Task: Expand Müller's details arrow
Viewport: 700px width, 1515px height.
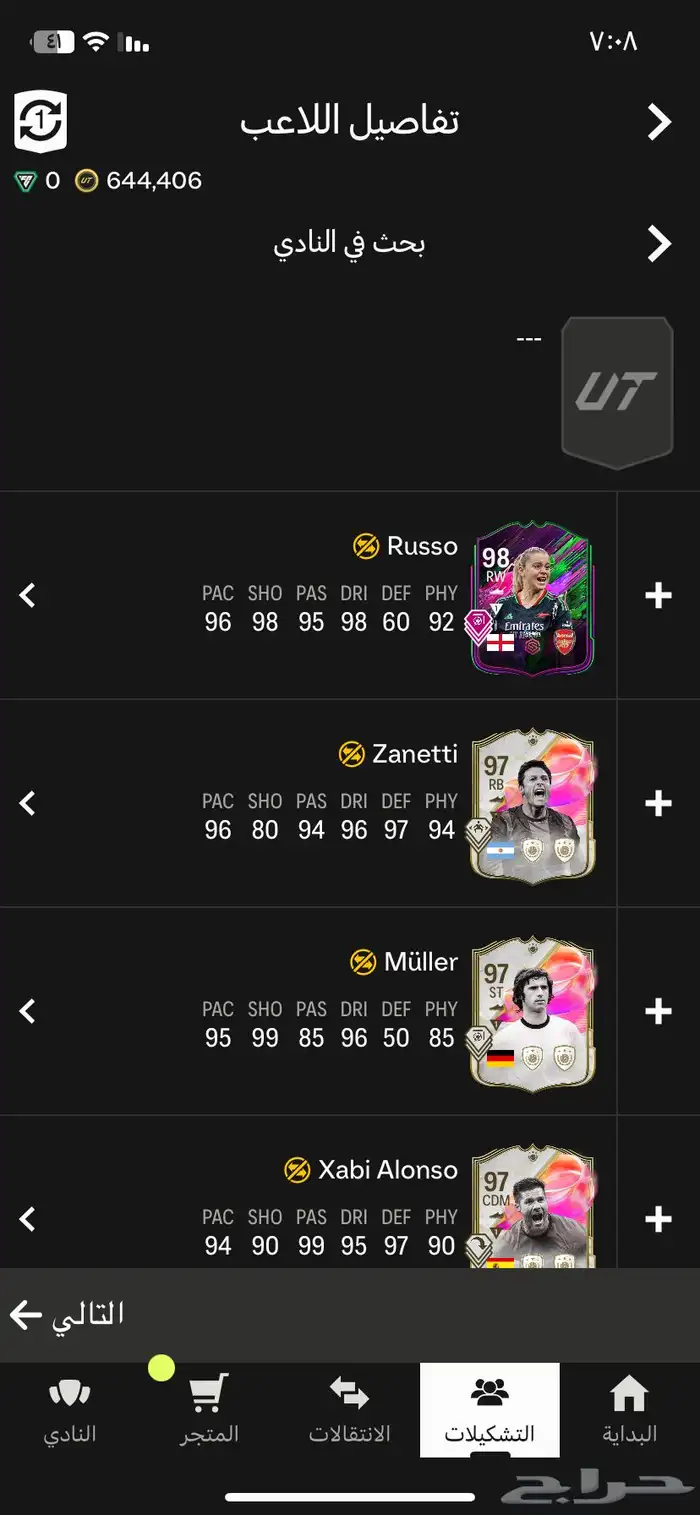Action: pos(28,1011)
